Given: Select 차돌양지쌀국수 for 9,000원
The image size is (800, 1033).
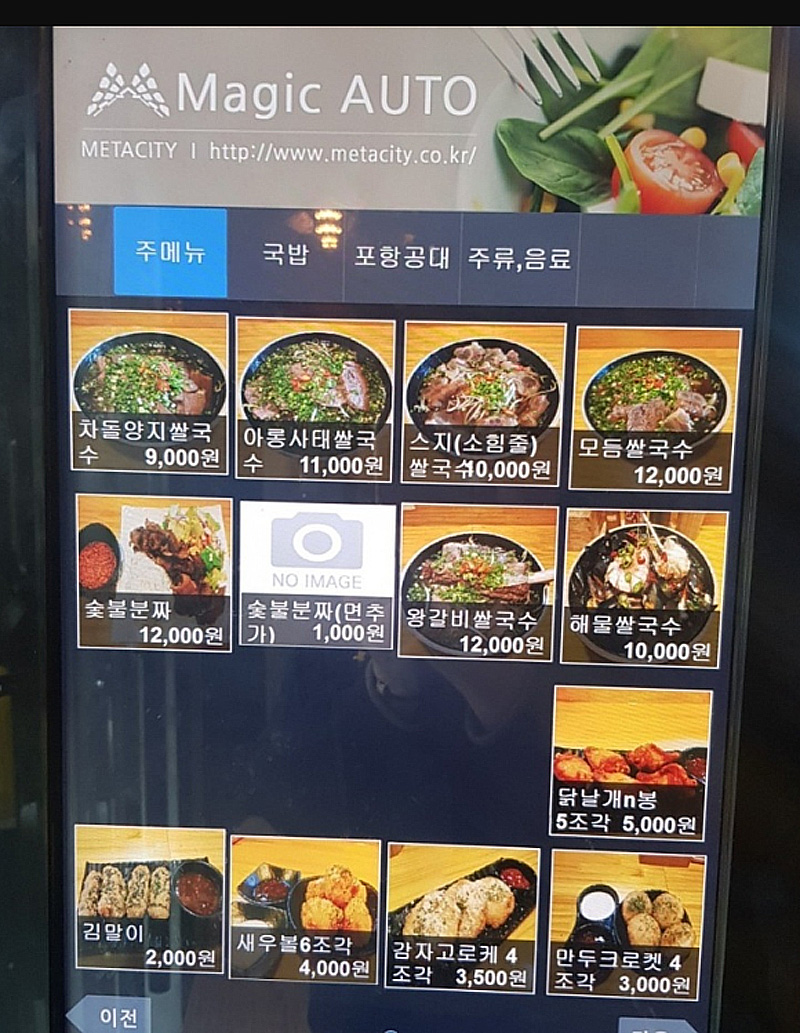Looking at the screenshot, I should pos(149,390).
